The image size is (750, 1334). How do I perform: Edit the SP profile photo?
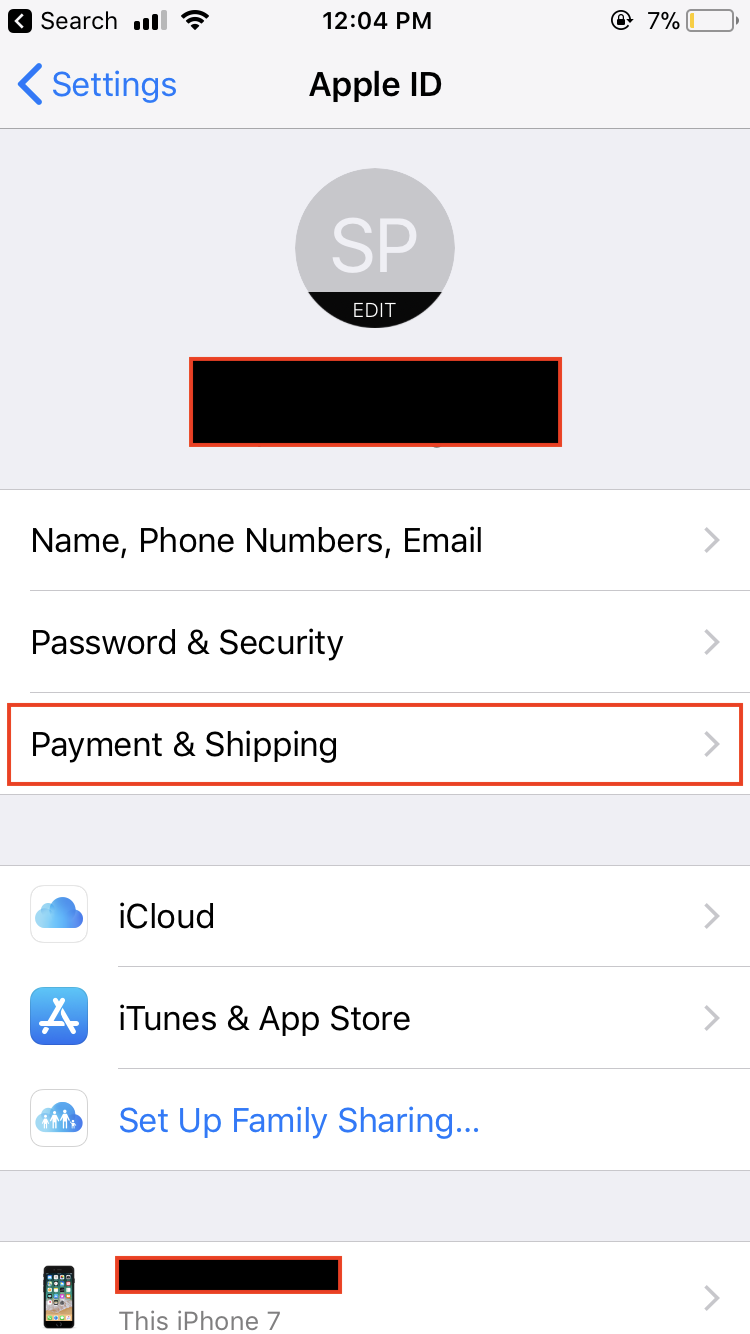[375, 250]
